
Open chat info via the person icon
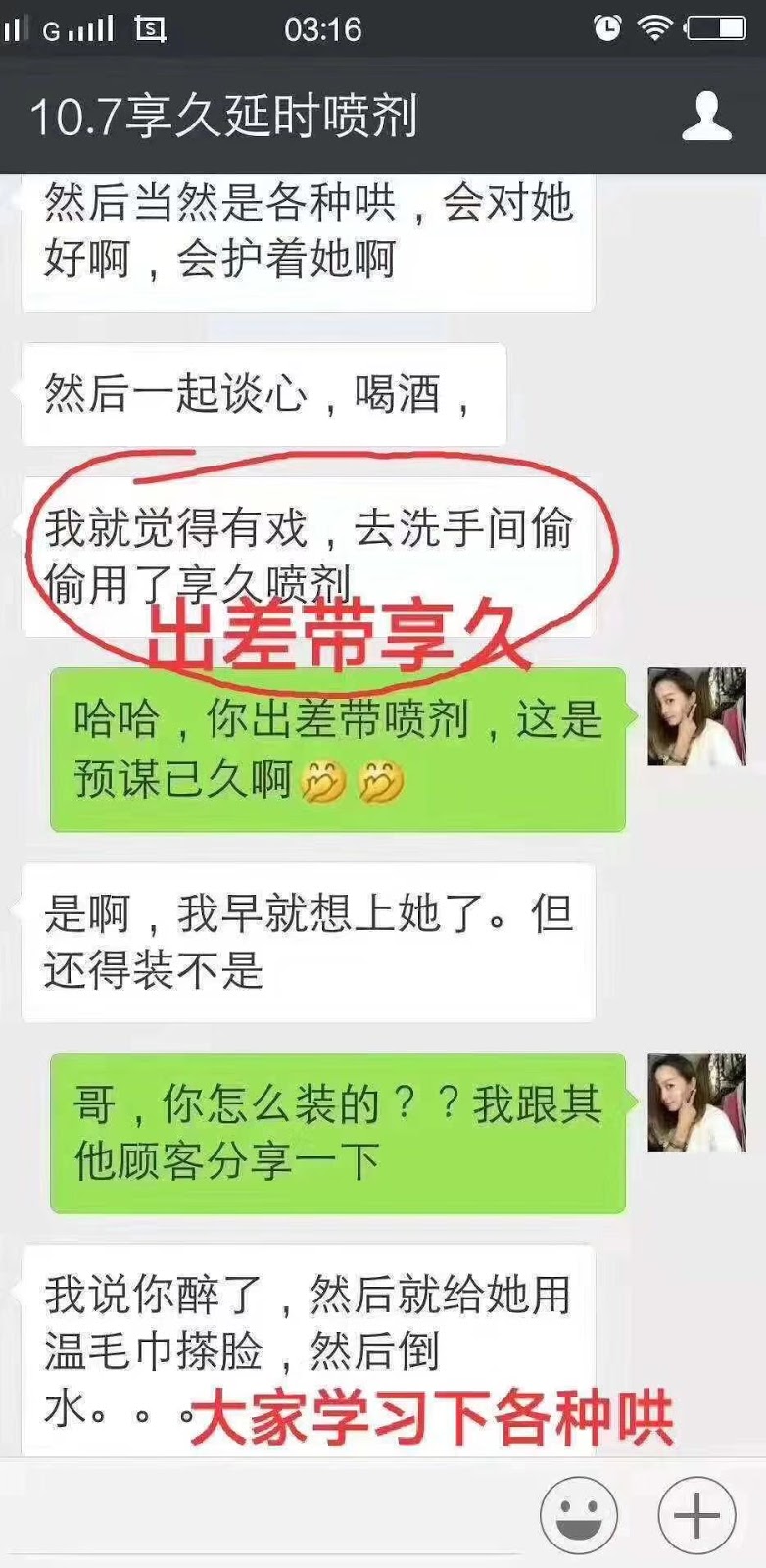tap(706, 117)
